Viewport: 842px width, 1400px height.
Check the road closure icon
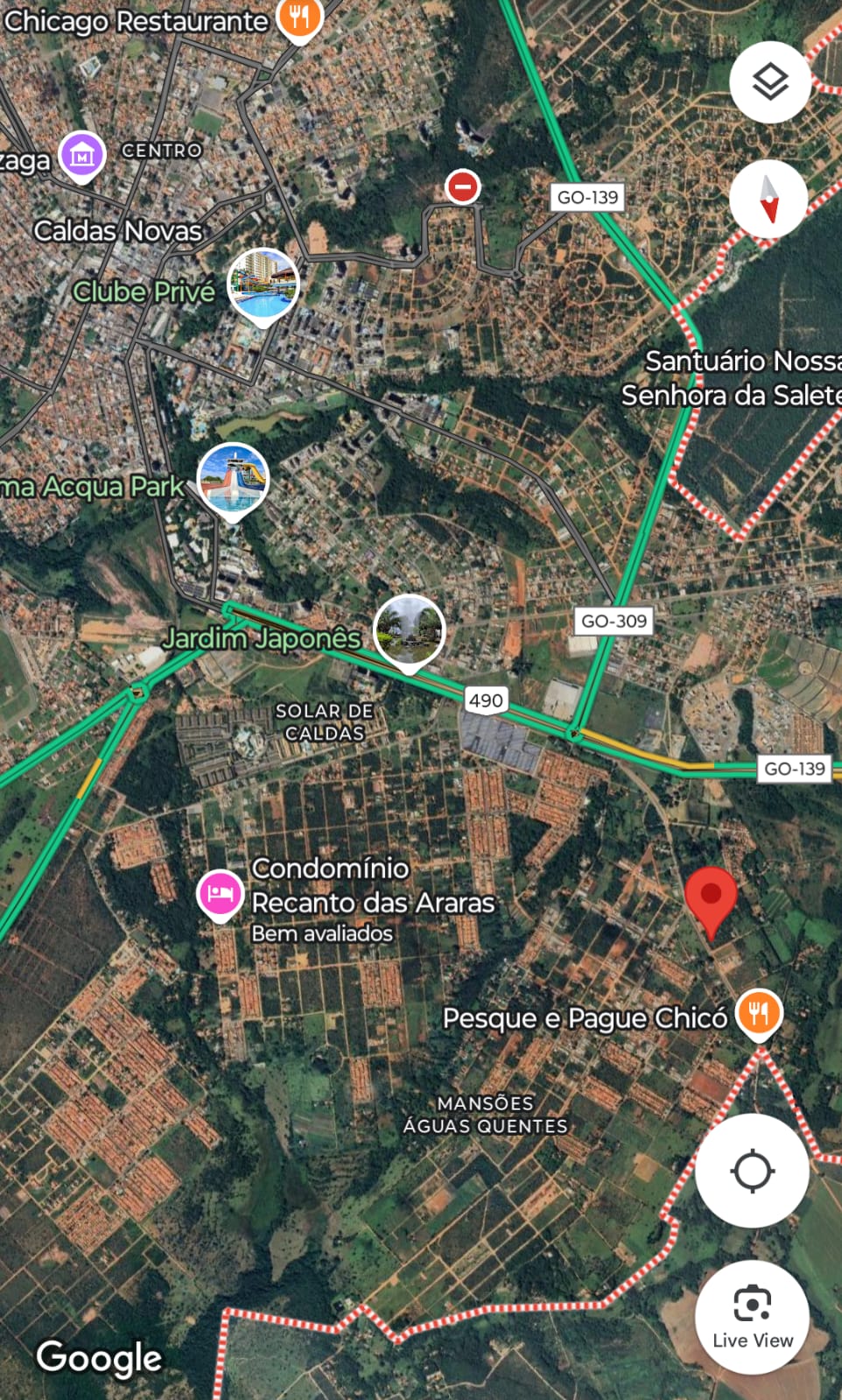(462, 186)
